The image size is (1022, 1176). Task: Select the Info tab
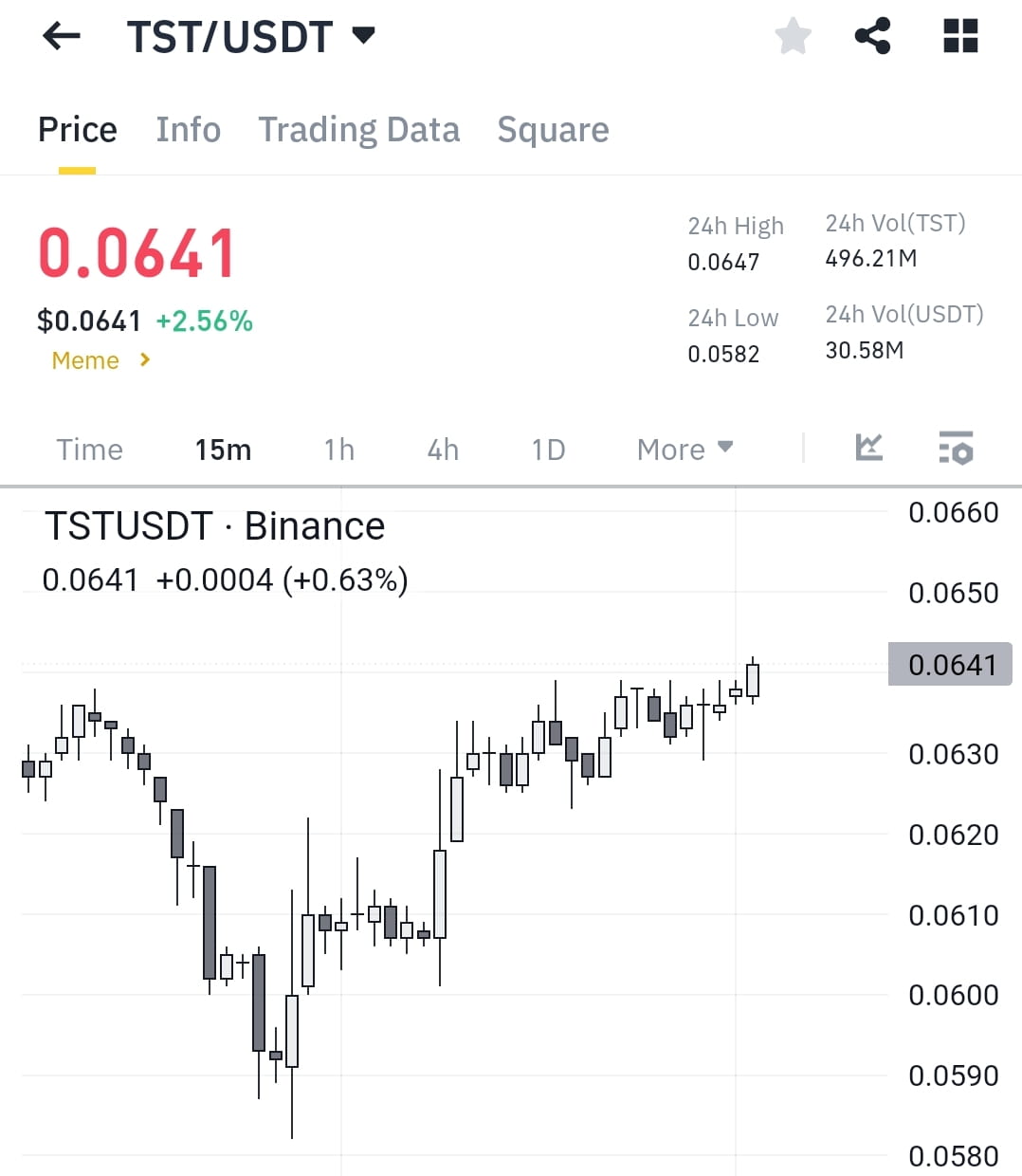coord(188,130)
